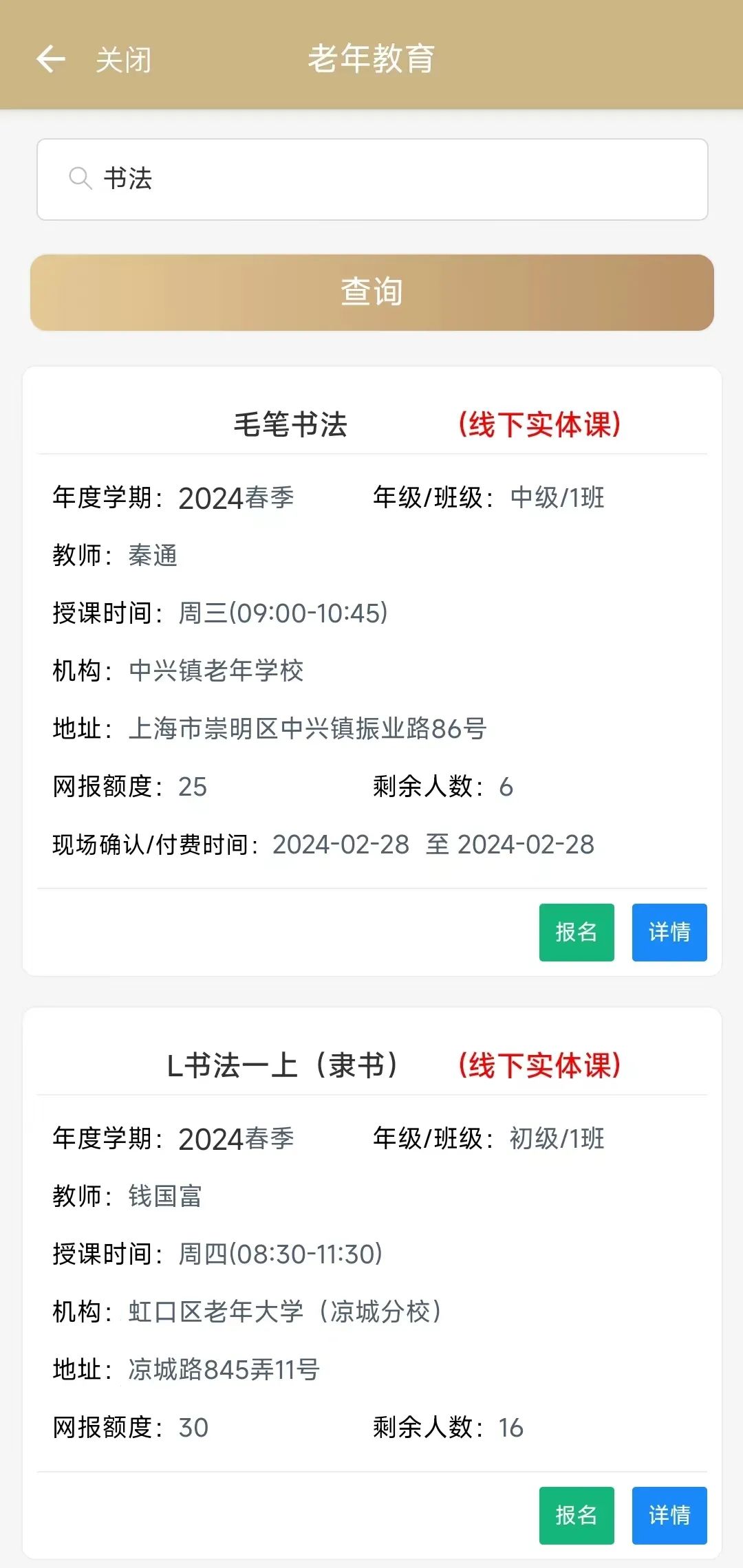Go back with the arrow icon
This screenshot has width=743, height=1568.
tap(51, 59)
